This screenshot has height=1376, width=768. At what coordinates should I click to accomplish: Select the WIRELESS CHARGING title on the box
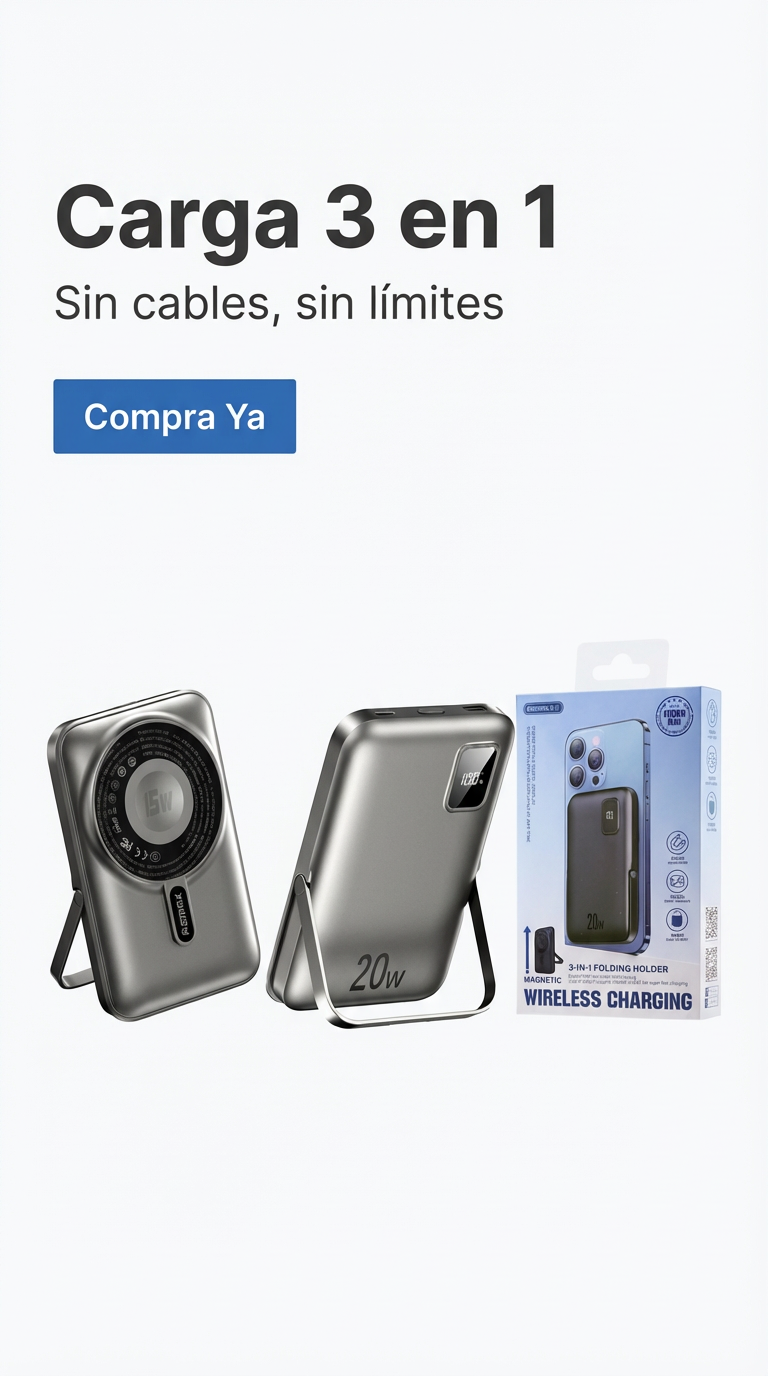[x=607, y=1000]
